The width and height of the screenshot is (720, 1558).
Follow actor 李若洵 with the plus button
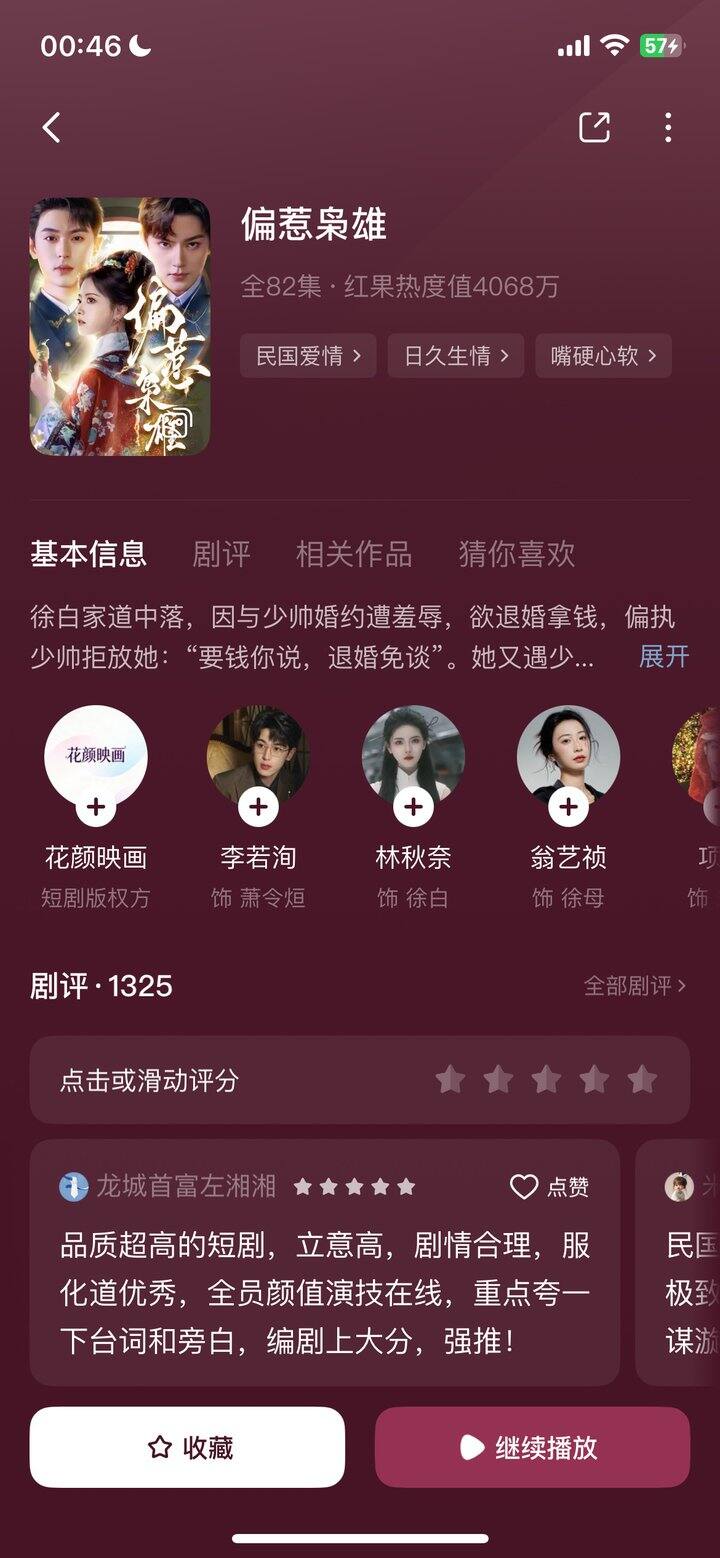[x=258, y=806]
